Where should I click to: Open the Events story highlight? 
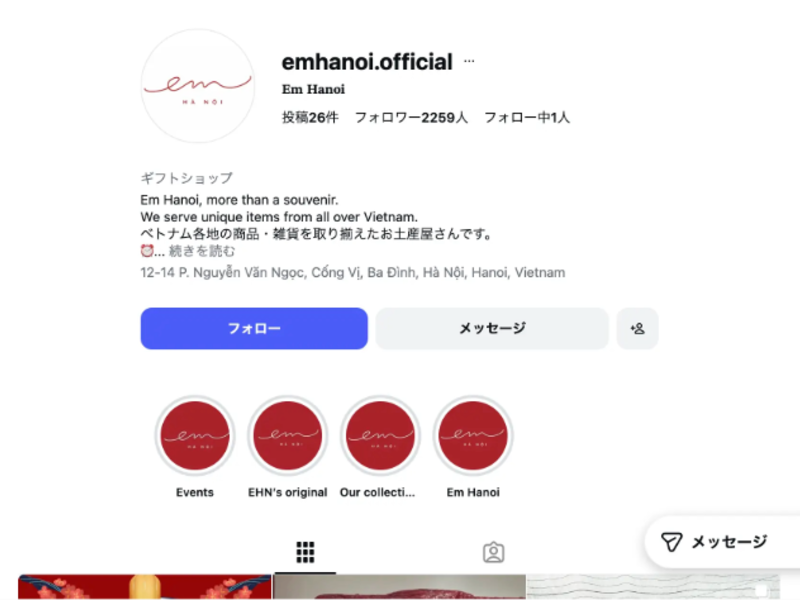(195, 436)
